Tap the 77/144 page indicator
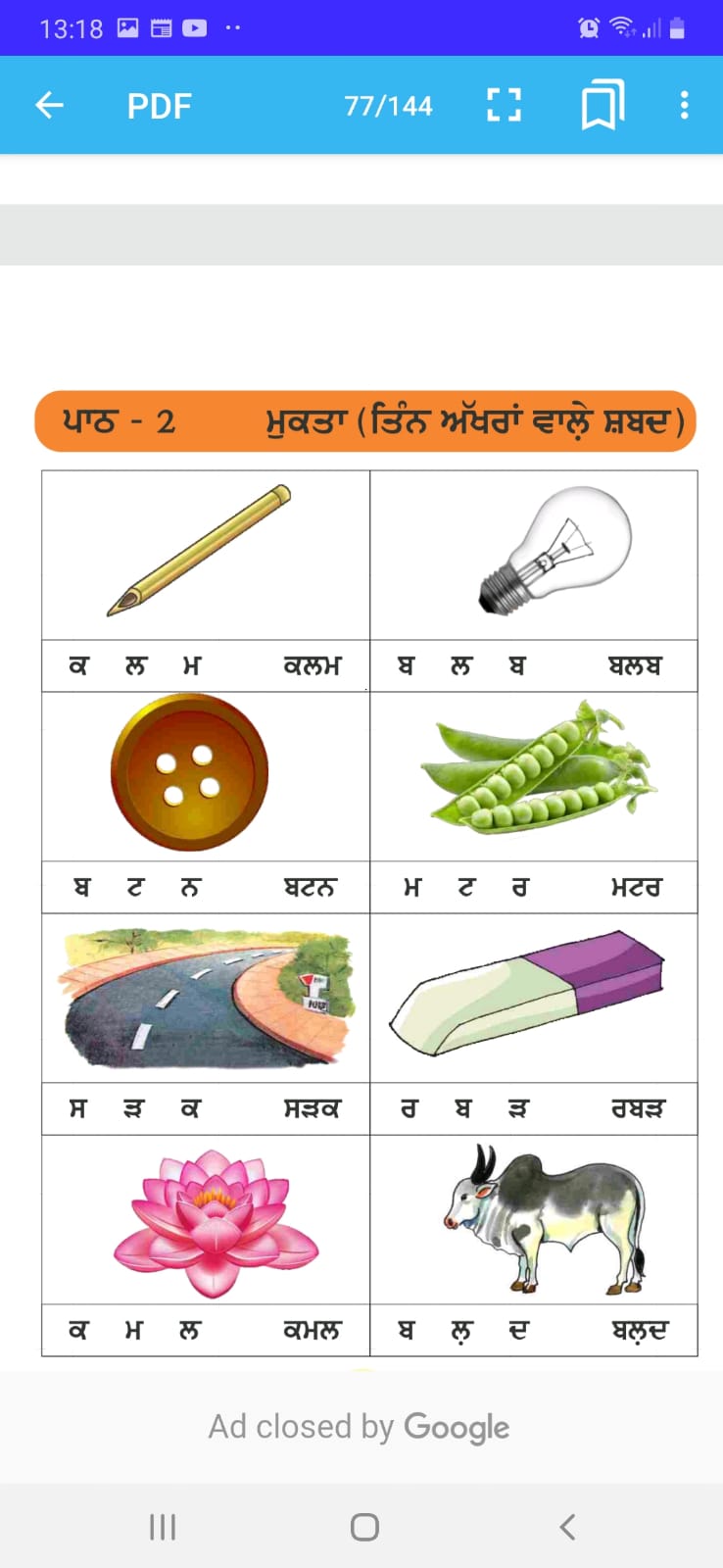Viewport: 723px width, 1568px height. 388,106
